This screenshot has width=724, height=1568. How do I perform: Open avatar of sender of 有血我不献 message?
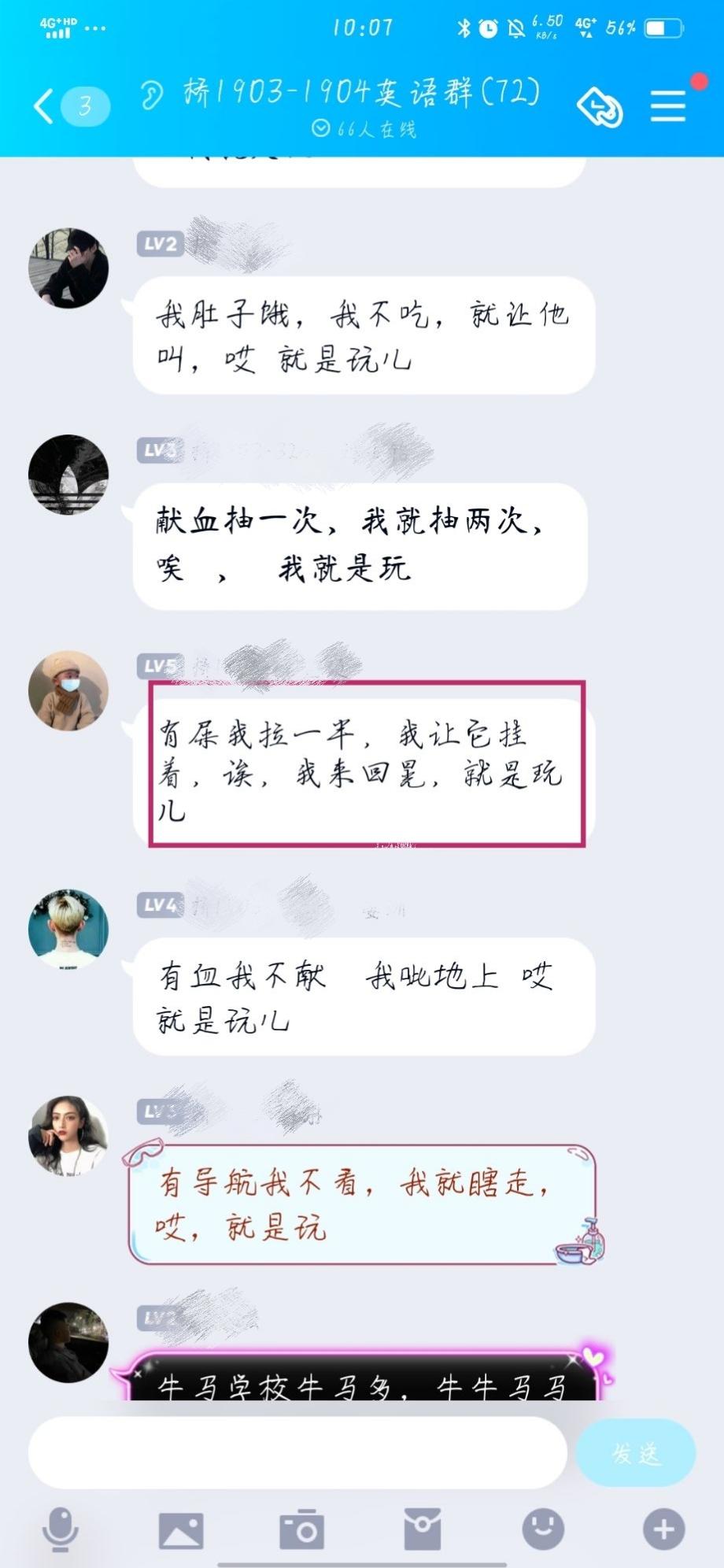(x=68, y=929)
